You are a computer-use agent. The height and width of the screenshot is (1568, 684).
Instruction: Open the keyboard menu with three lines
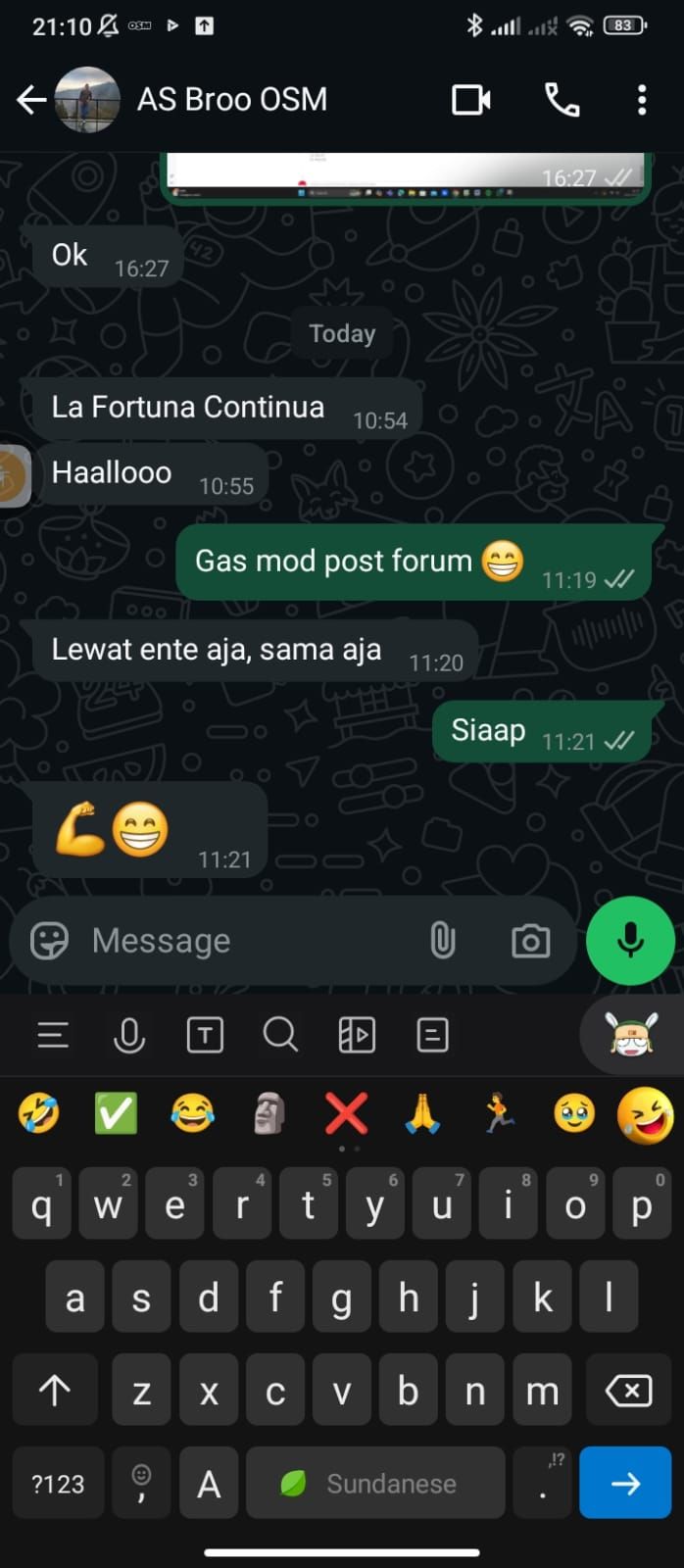(53, 1035)
